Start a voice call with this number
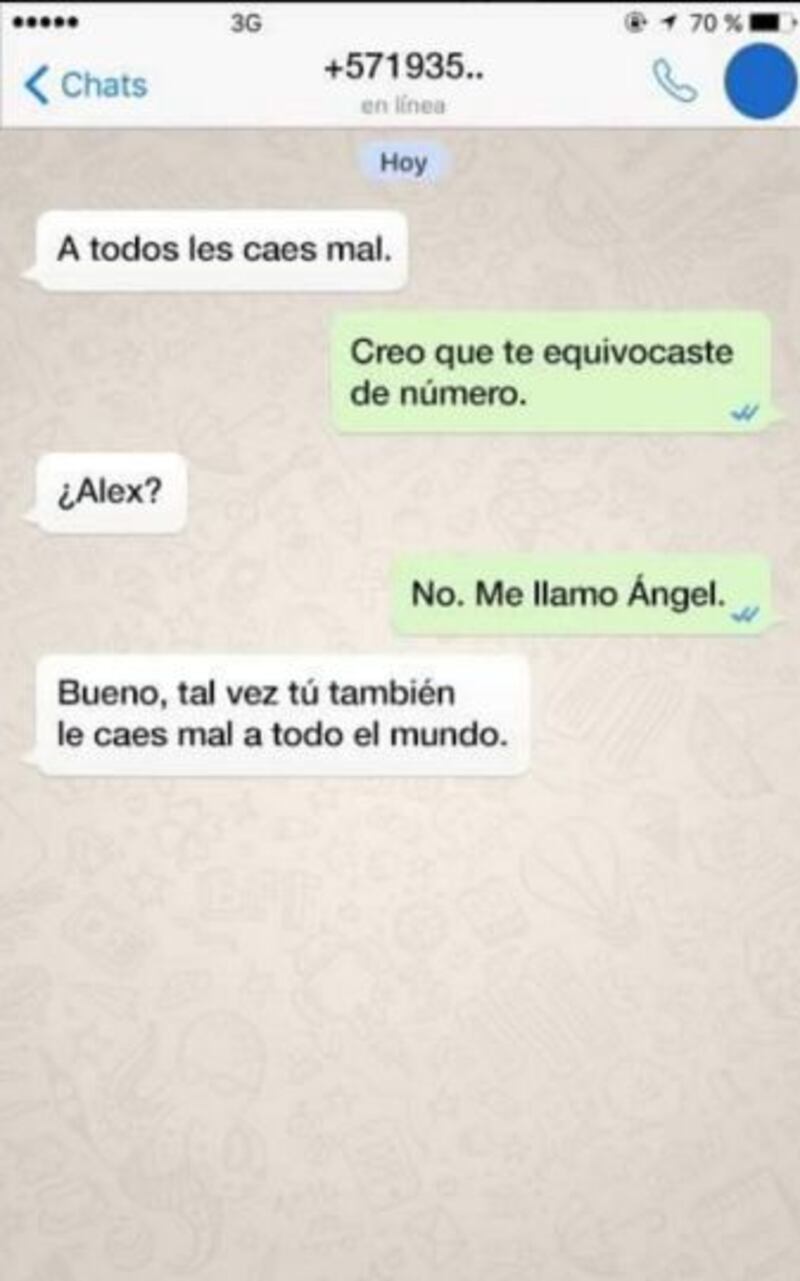 pyautogui.click(x=674, y=82)
